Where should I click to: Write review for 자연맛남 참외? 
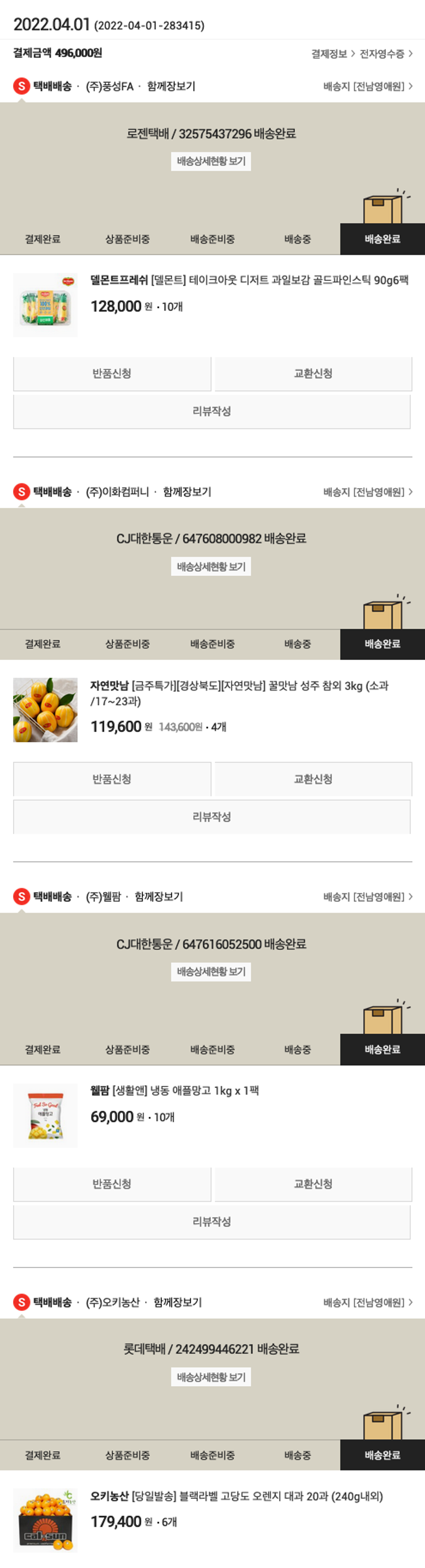tap(211, 817)
